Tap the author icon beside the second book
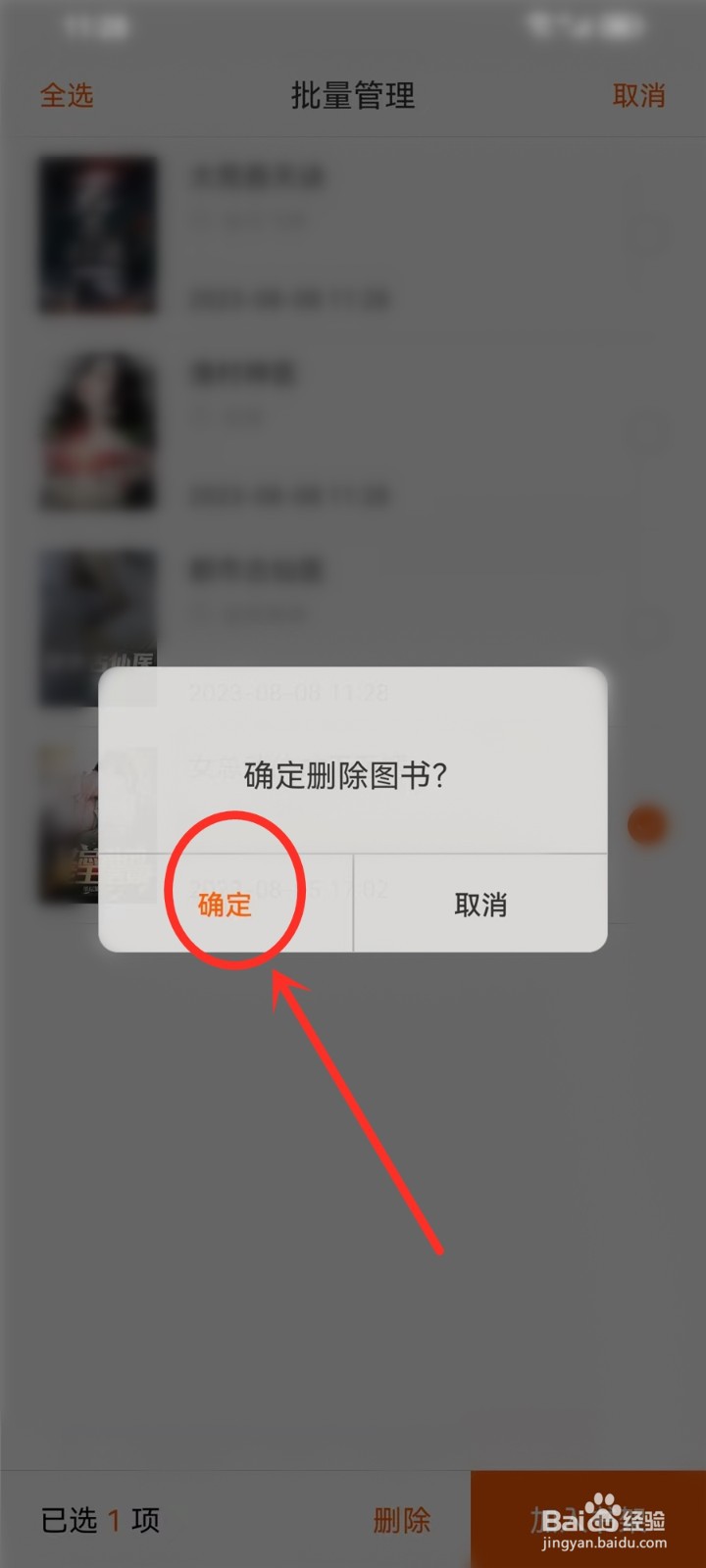 [201, 416]
